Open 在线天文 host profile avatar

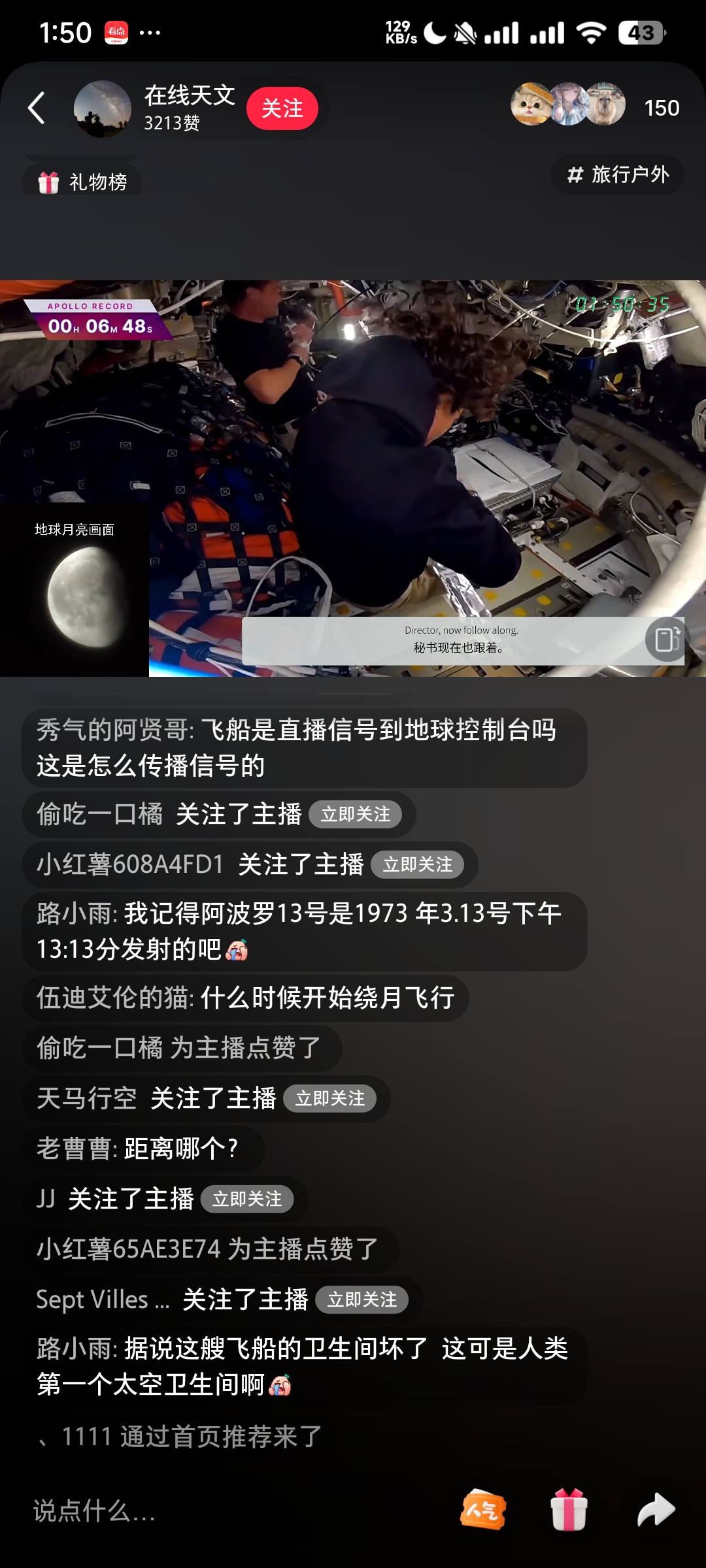(x=103, y=108)
